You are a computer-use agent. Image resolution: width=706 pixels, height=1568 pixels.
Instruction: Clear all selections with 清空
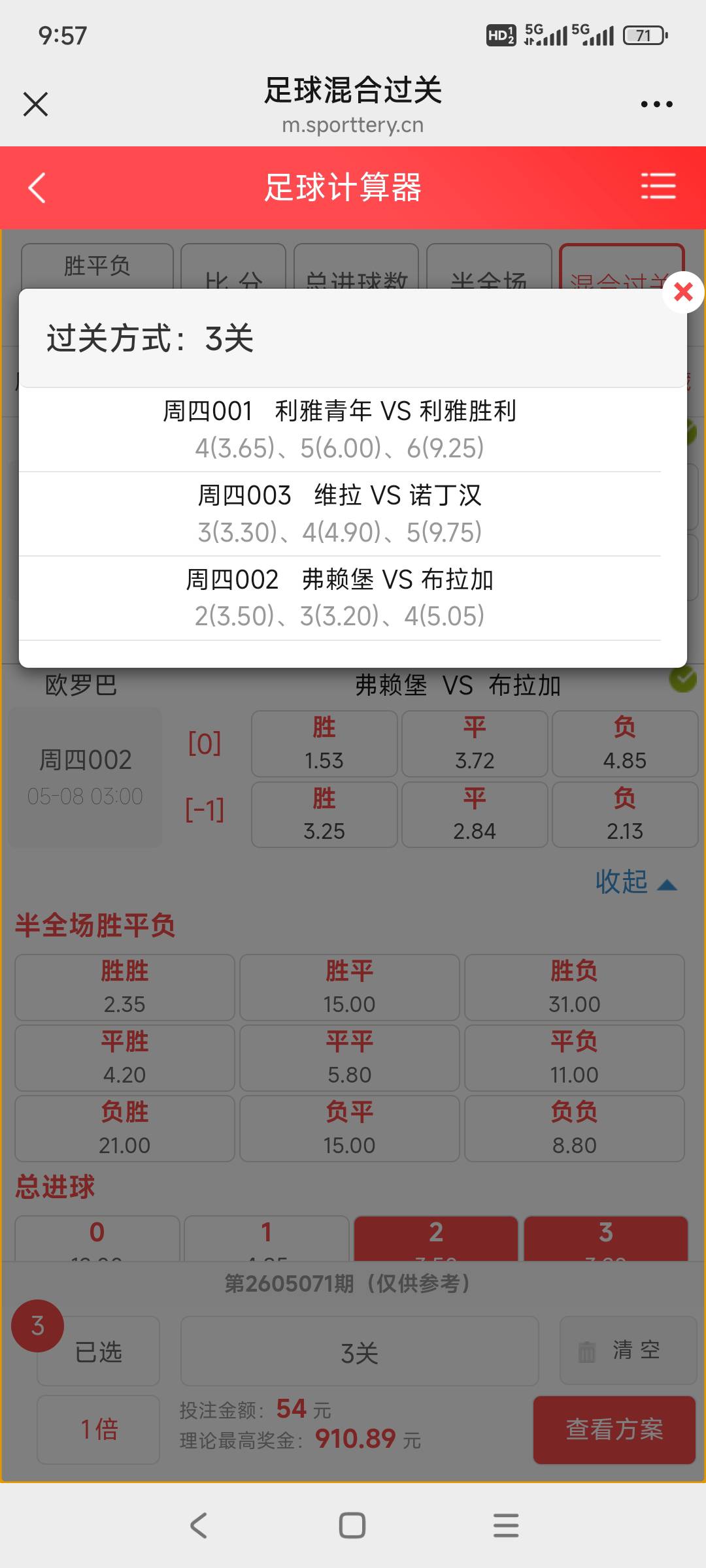click(628, 1350)
